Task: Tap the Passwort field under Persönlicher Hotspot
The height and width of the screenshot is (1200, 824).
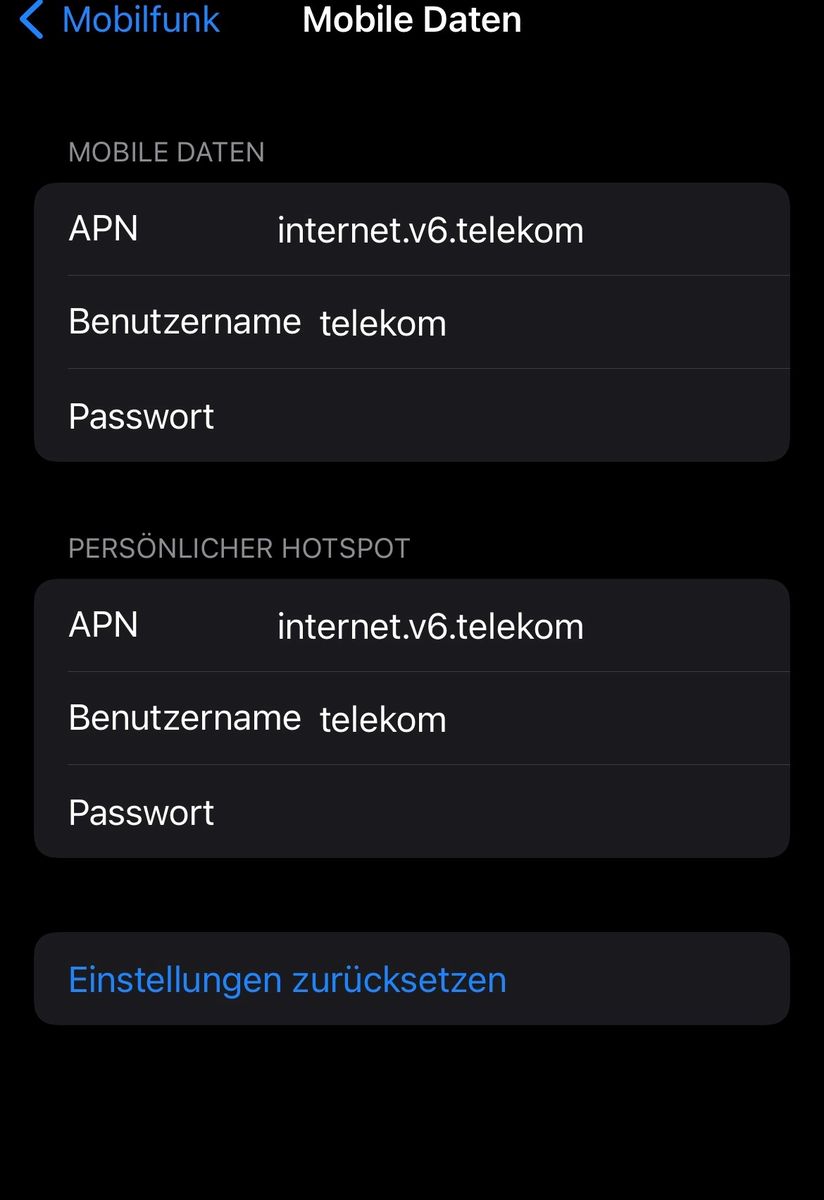Action: (x=480, y=812)
